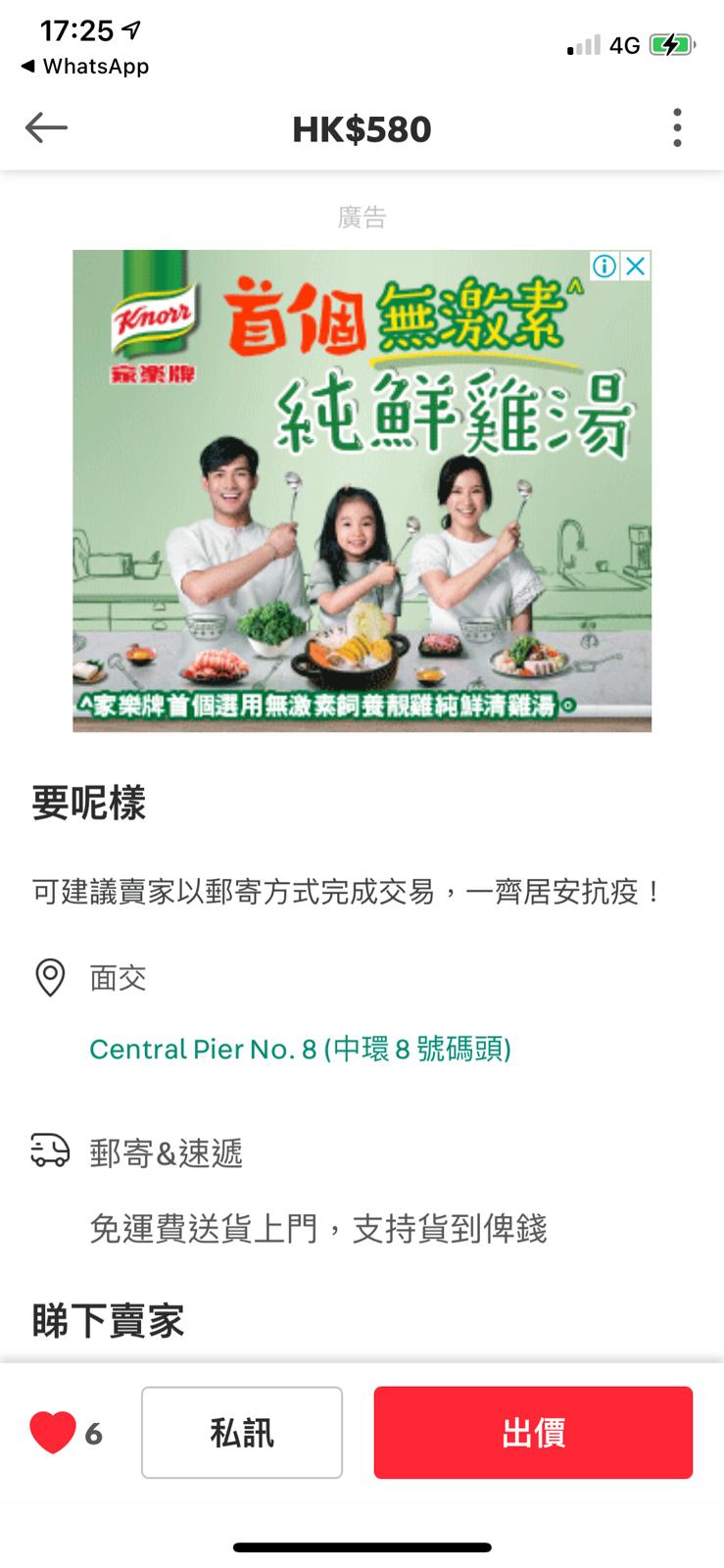
Task: Close the Knorr advertisement
Action: 636,267
